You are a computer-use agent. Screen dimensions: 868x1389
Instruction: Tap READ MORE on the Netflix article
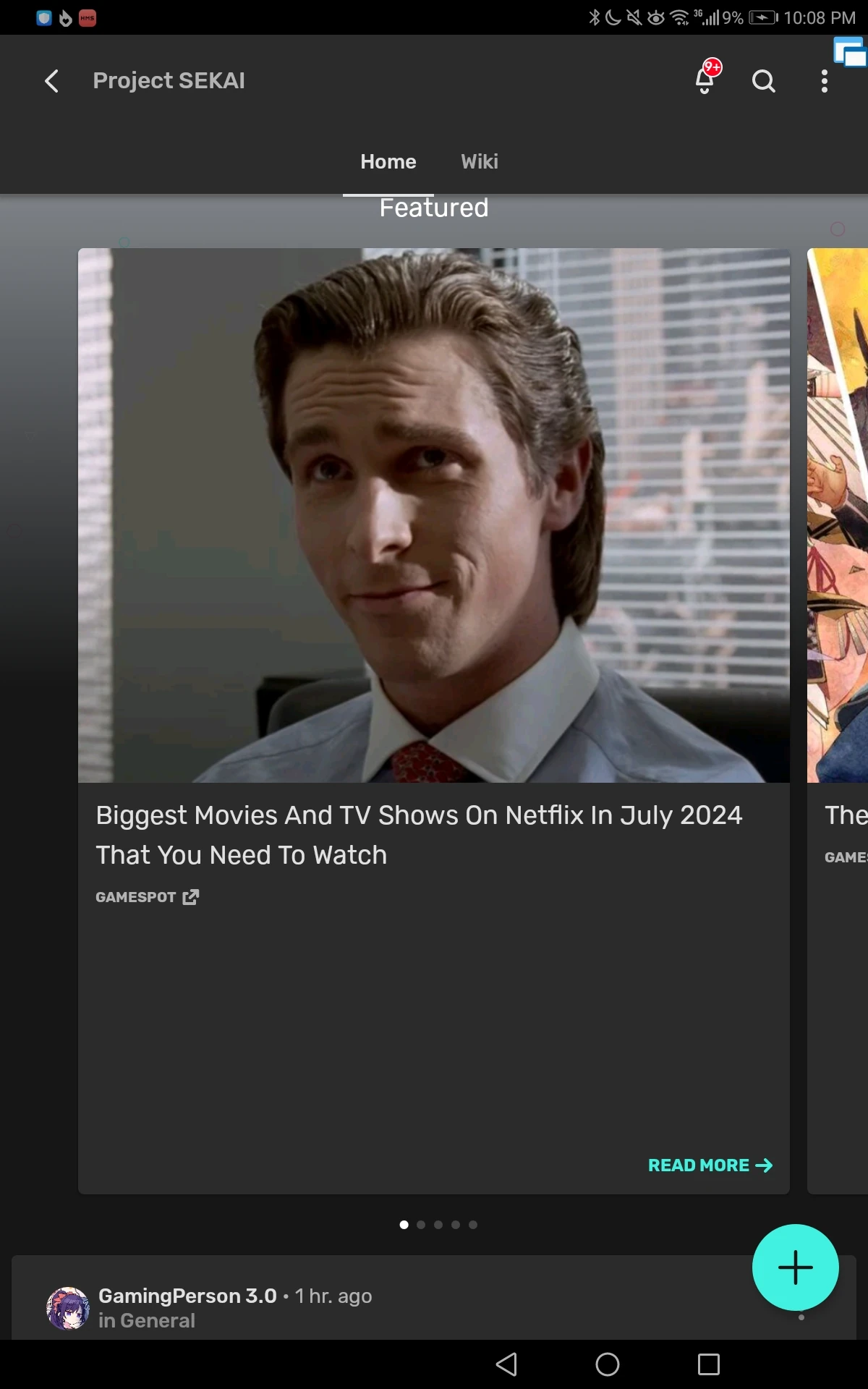tap(710, 1165)
